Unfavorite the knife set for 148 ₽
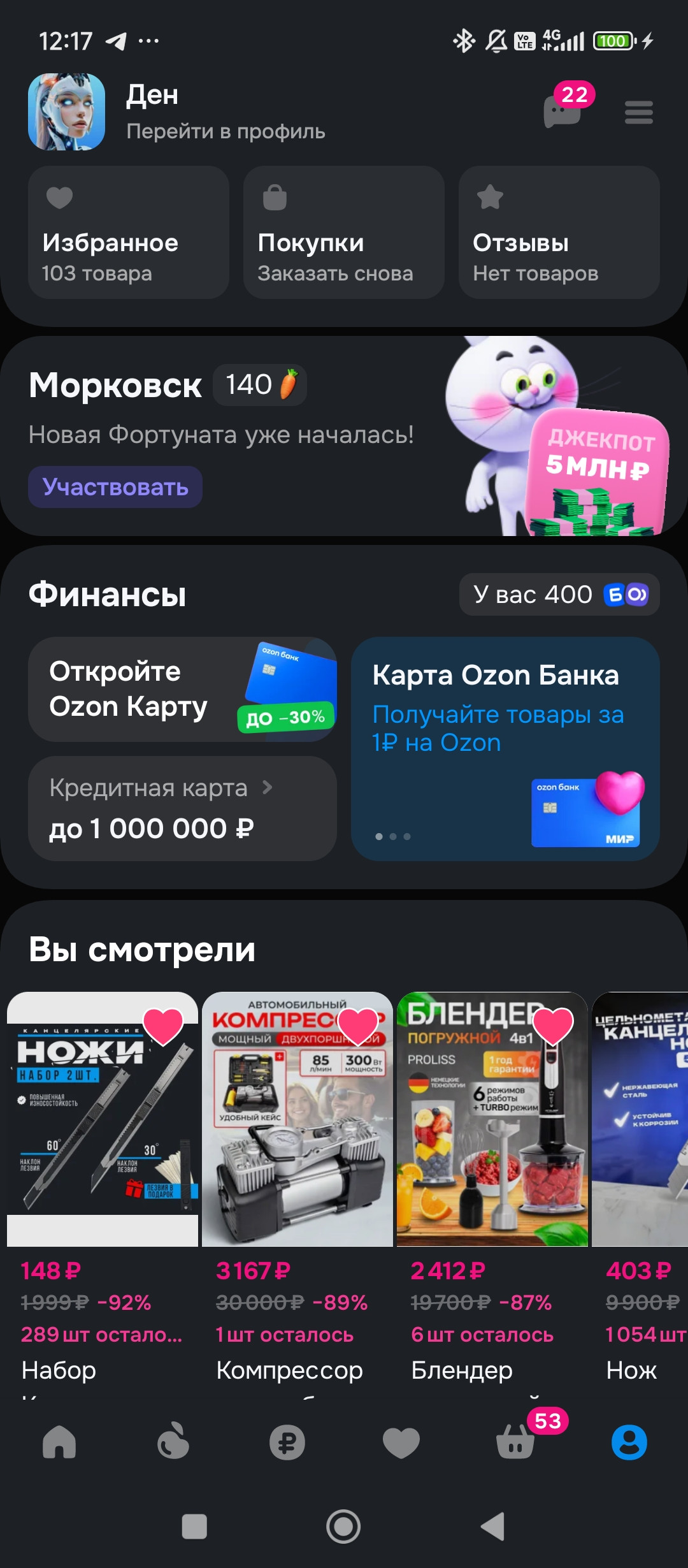The image size is (688, 1568). [163, 1026]
